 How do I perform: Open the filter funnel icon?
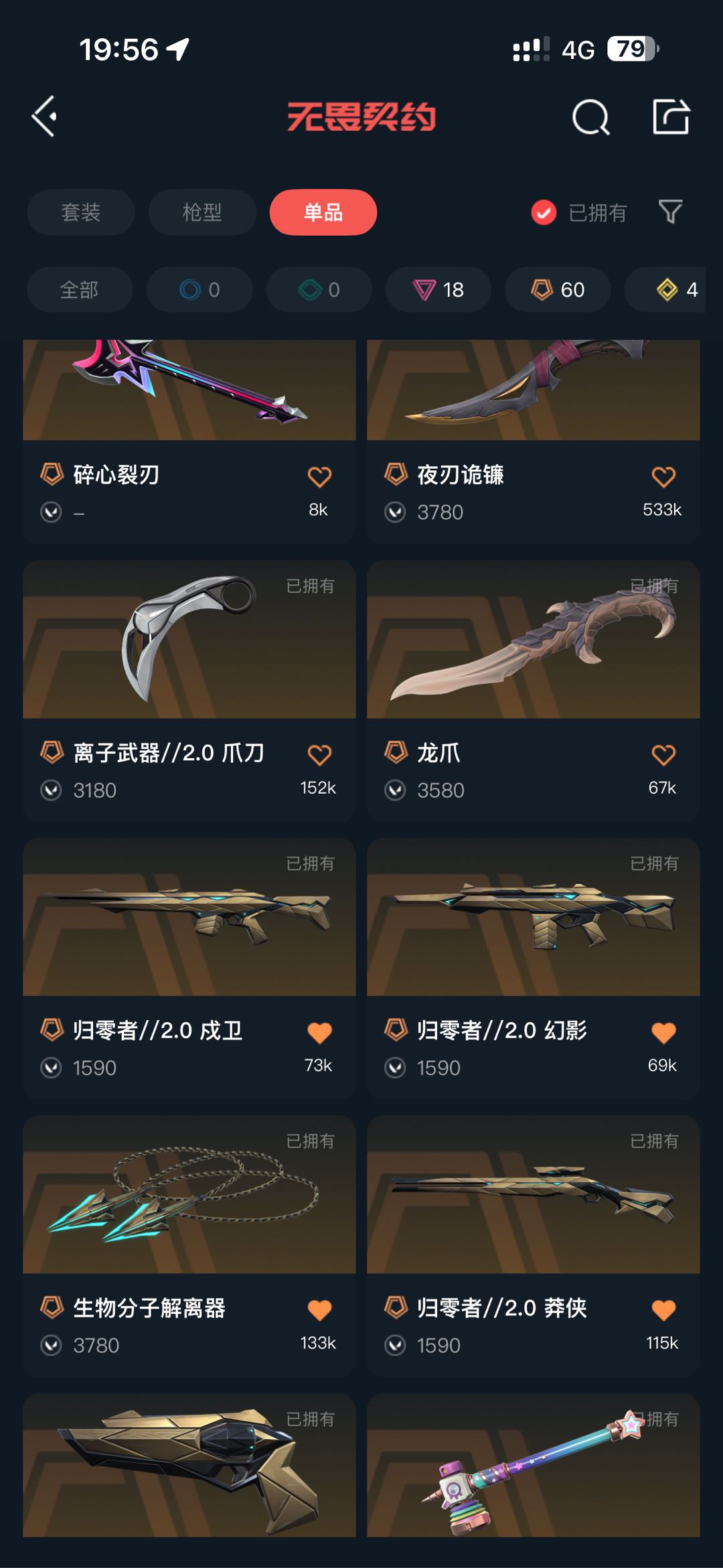[x=670, y=212]
